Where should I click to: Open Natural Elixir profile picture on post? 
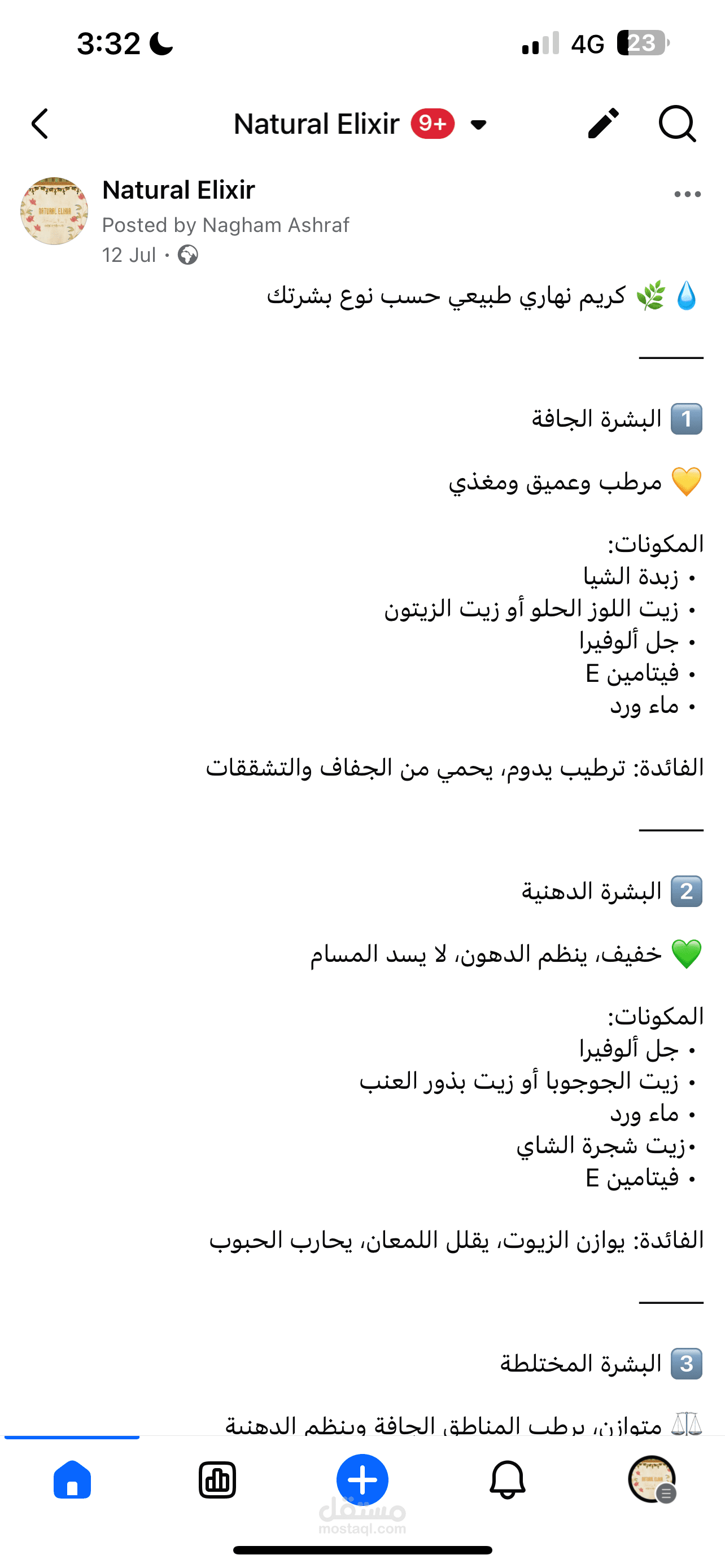[x=54, y=211]
